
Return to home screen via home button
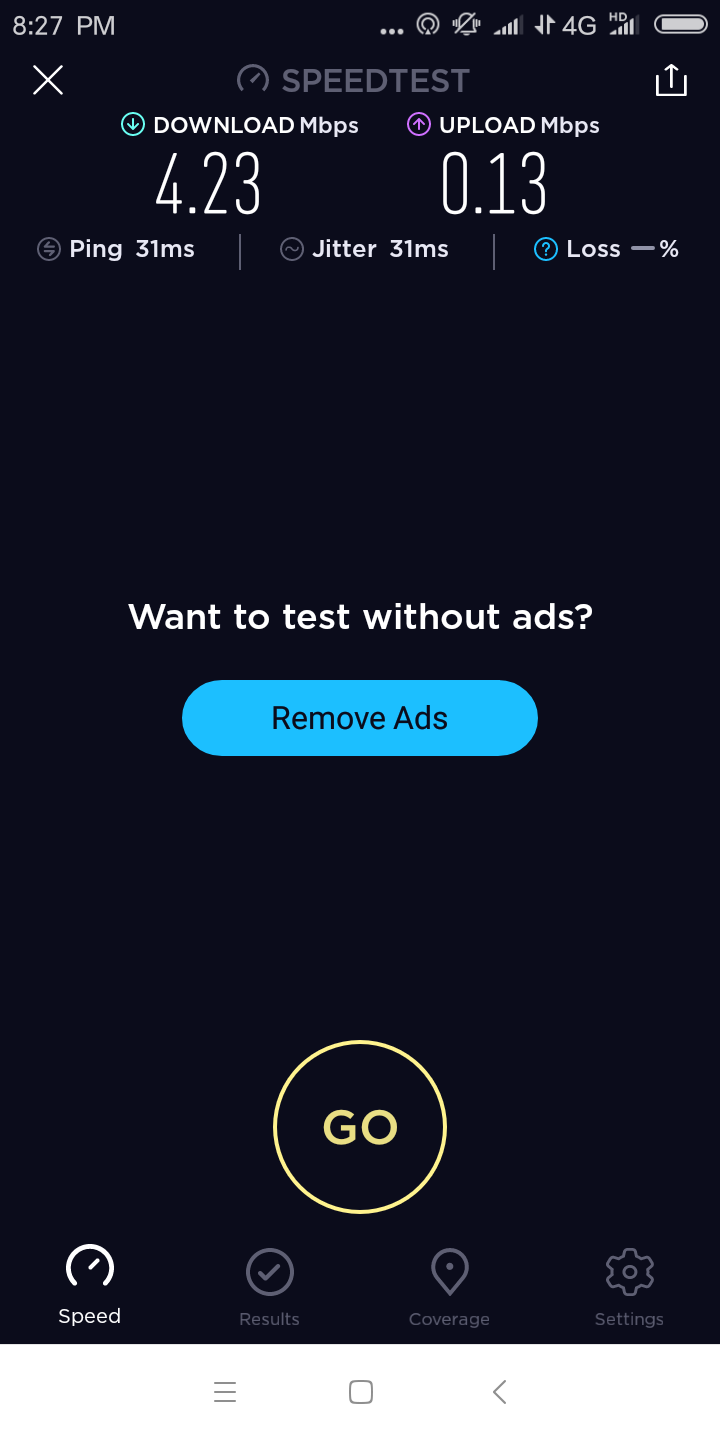click(361, 1392)
